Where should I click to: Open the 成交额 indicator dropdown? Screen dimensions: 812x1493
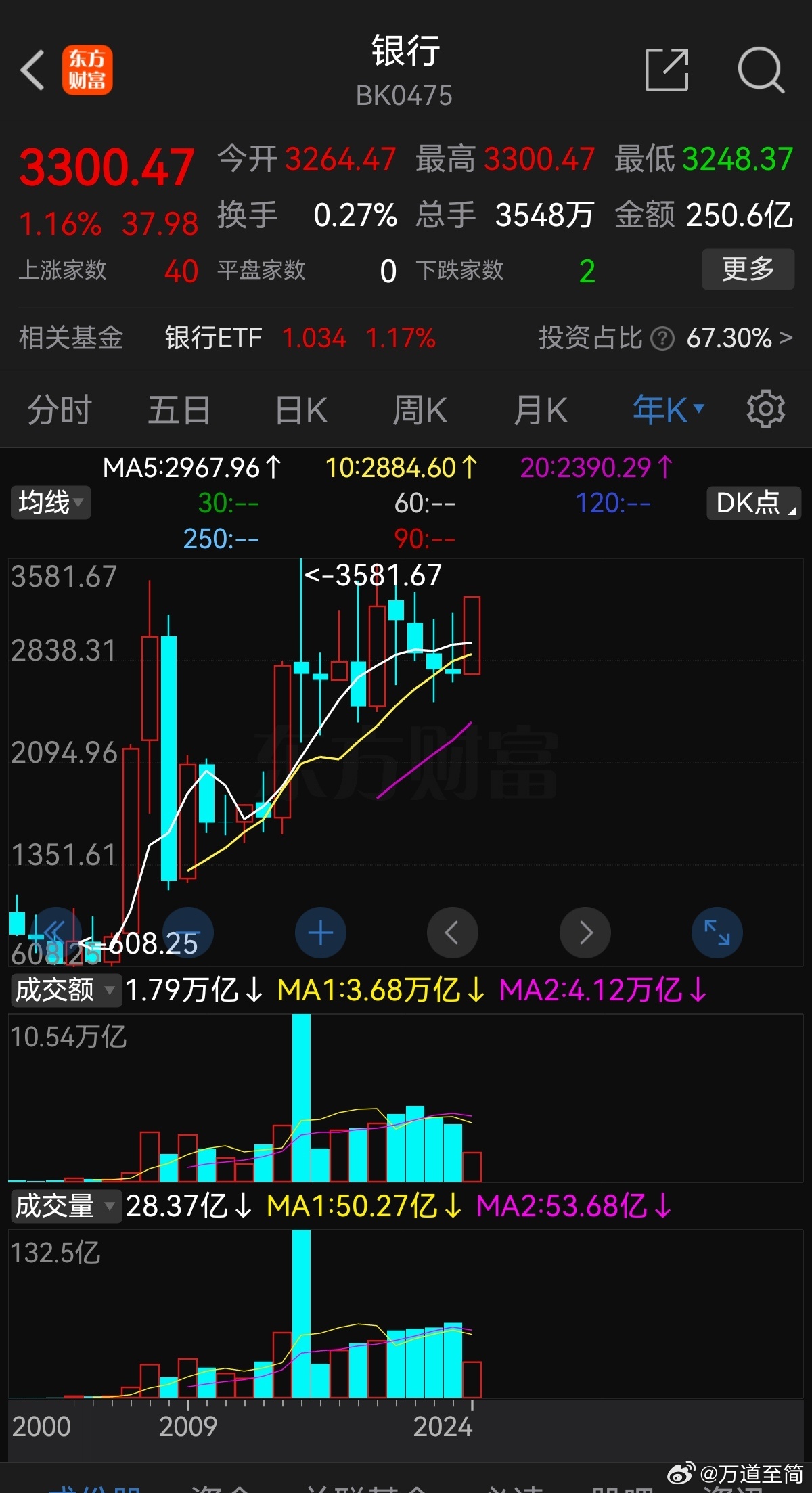66,990
